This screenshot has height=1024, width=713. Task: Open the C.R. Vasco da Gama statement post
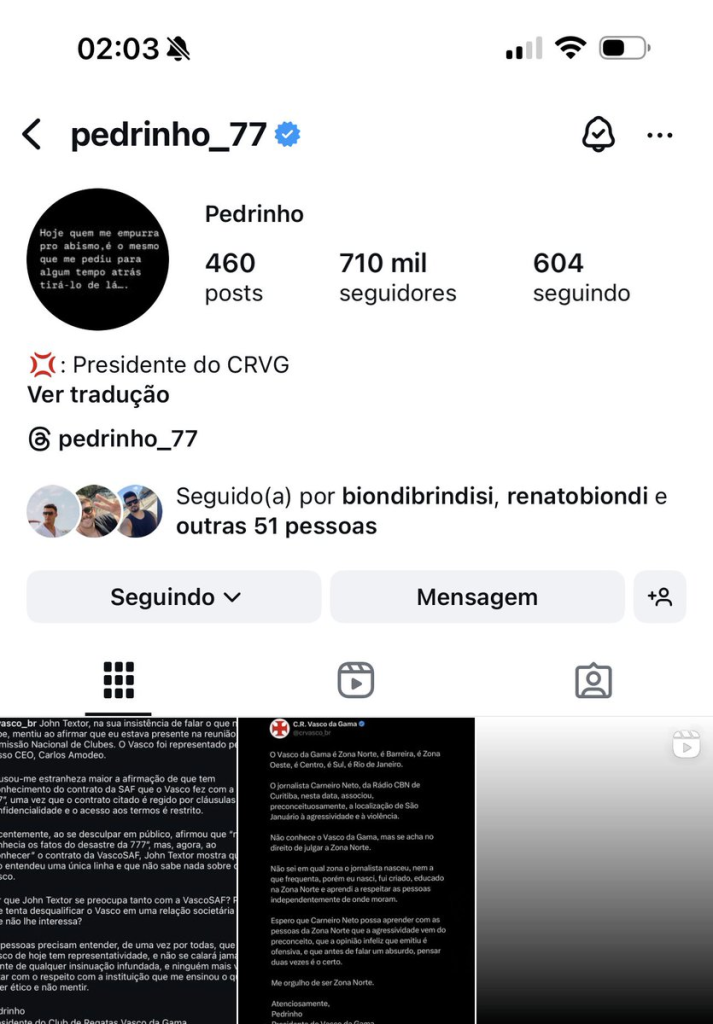point(356,870)
